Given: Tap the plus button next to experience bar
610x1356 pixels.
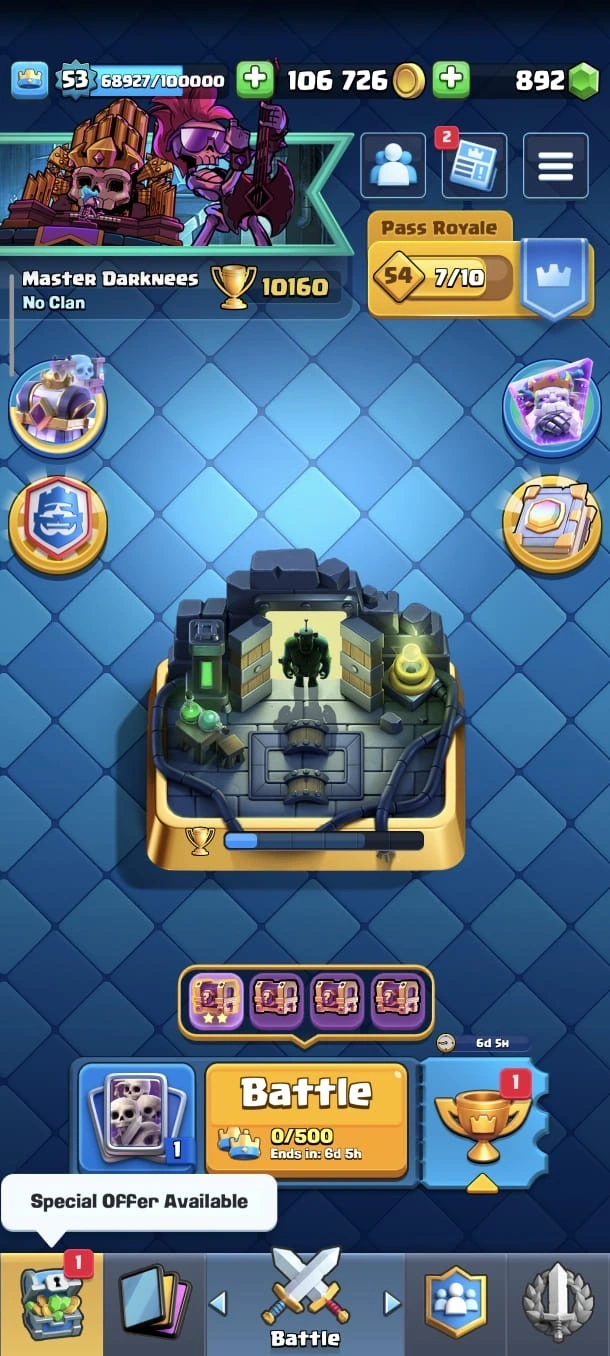Looking at the screenshot, I should (255, 80).
